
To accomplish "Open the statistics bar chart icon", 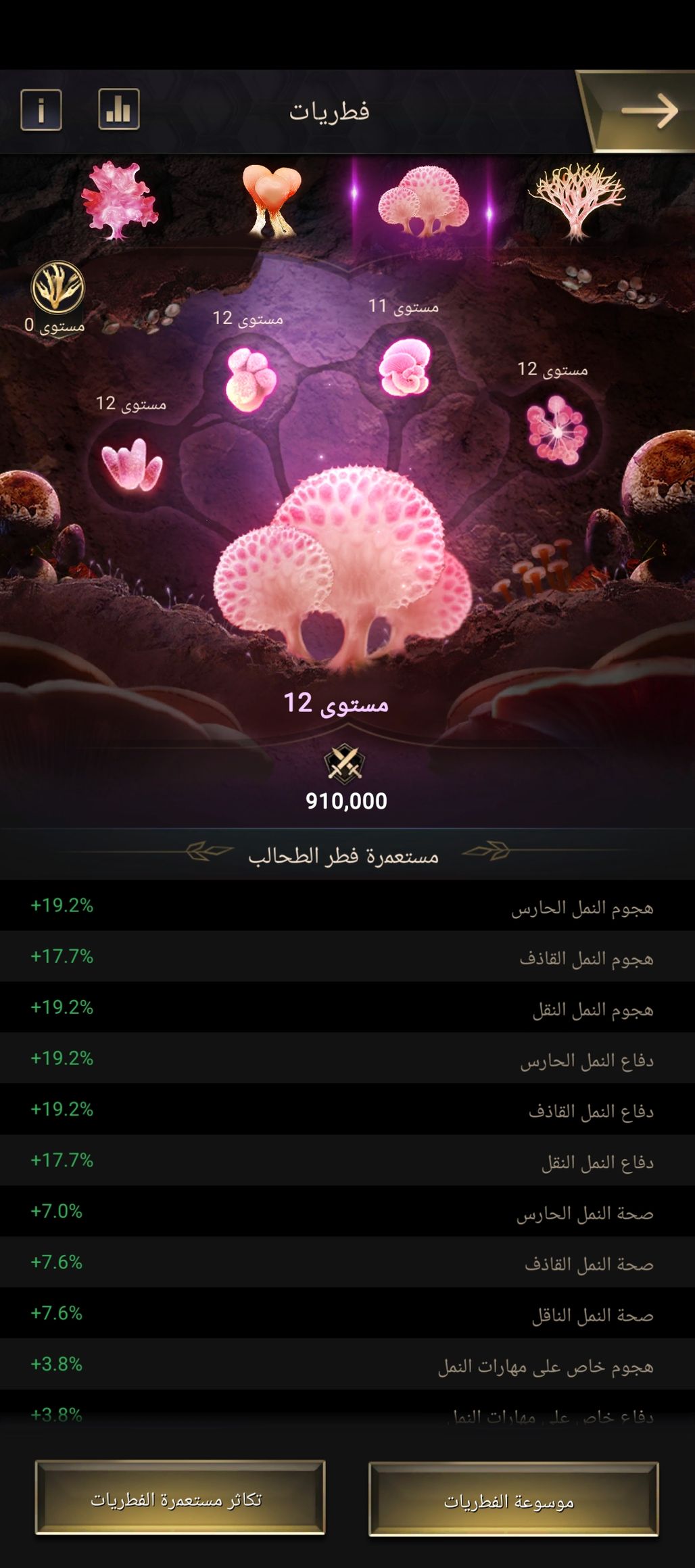I will tap(119, 109).
